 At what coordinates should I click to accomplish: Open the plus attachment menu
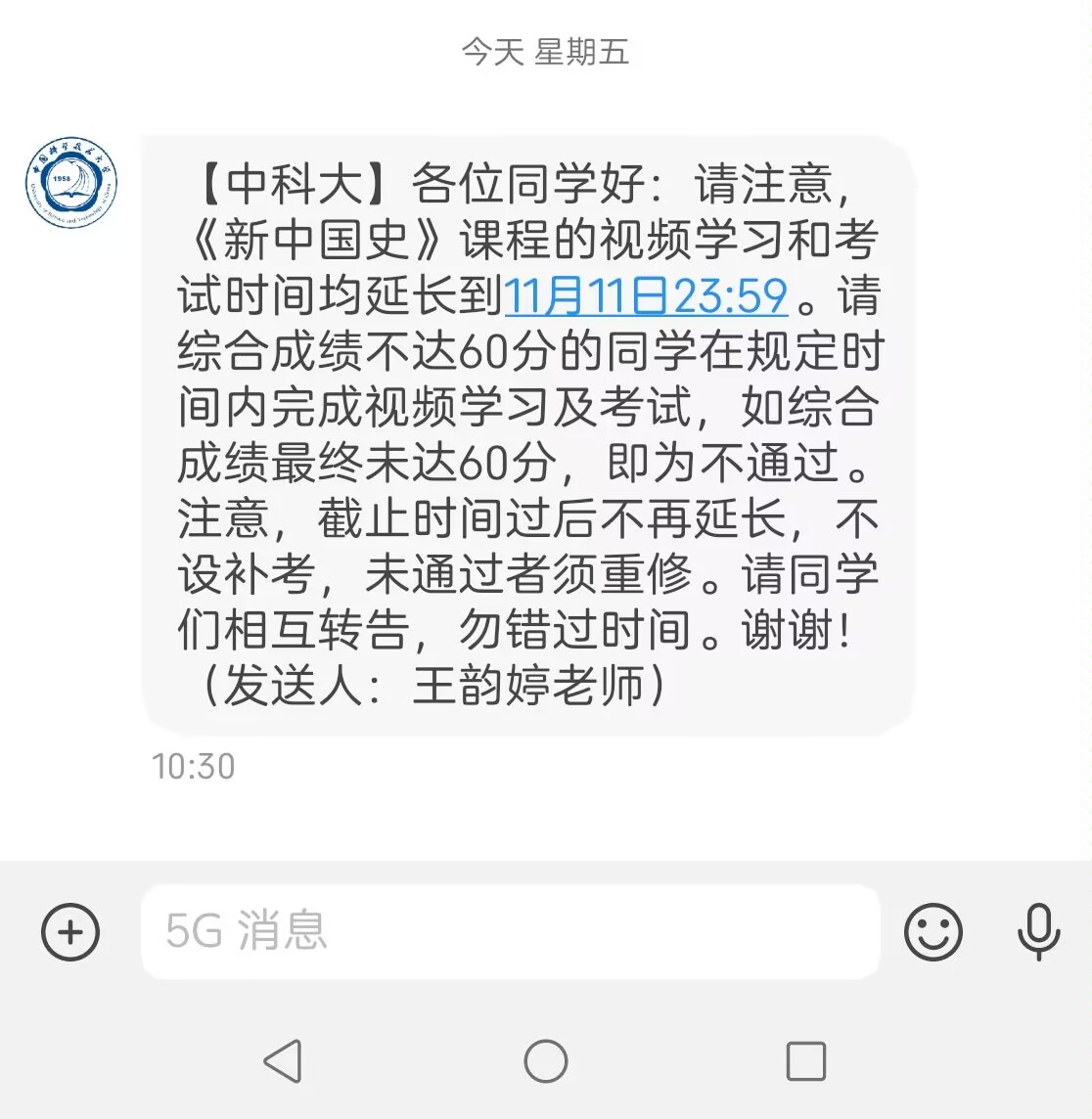pyautogui.click(x=70, y=931)
